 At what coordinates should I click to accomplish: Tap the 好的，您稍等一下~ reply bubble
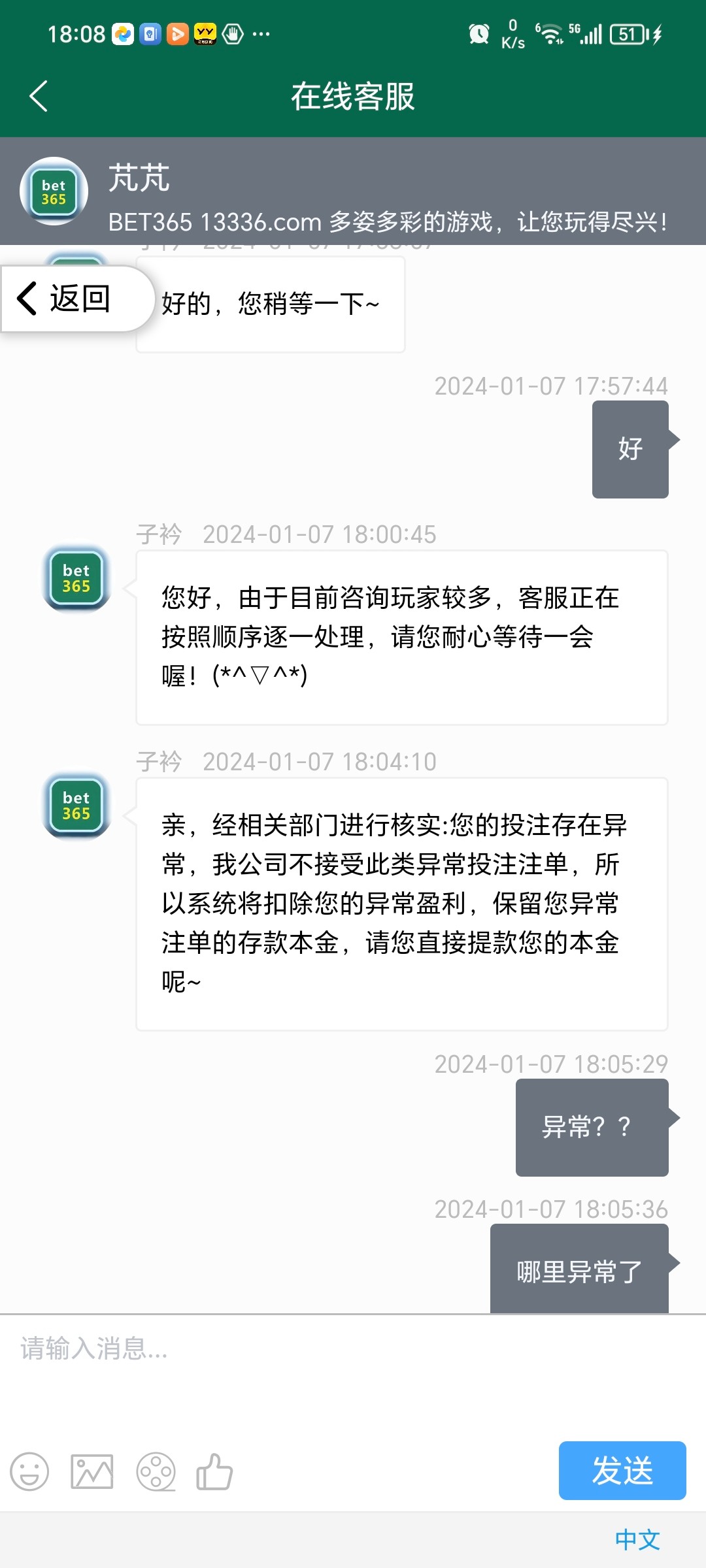271,302
